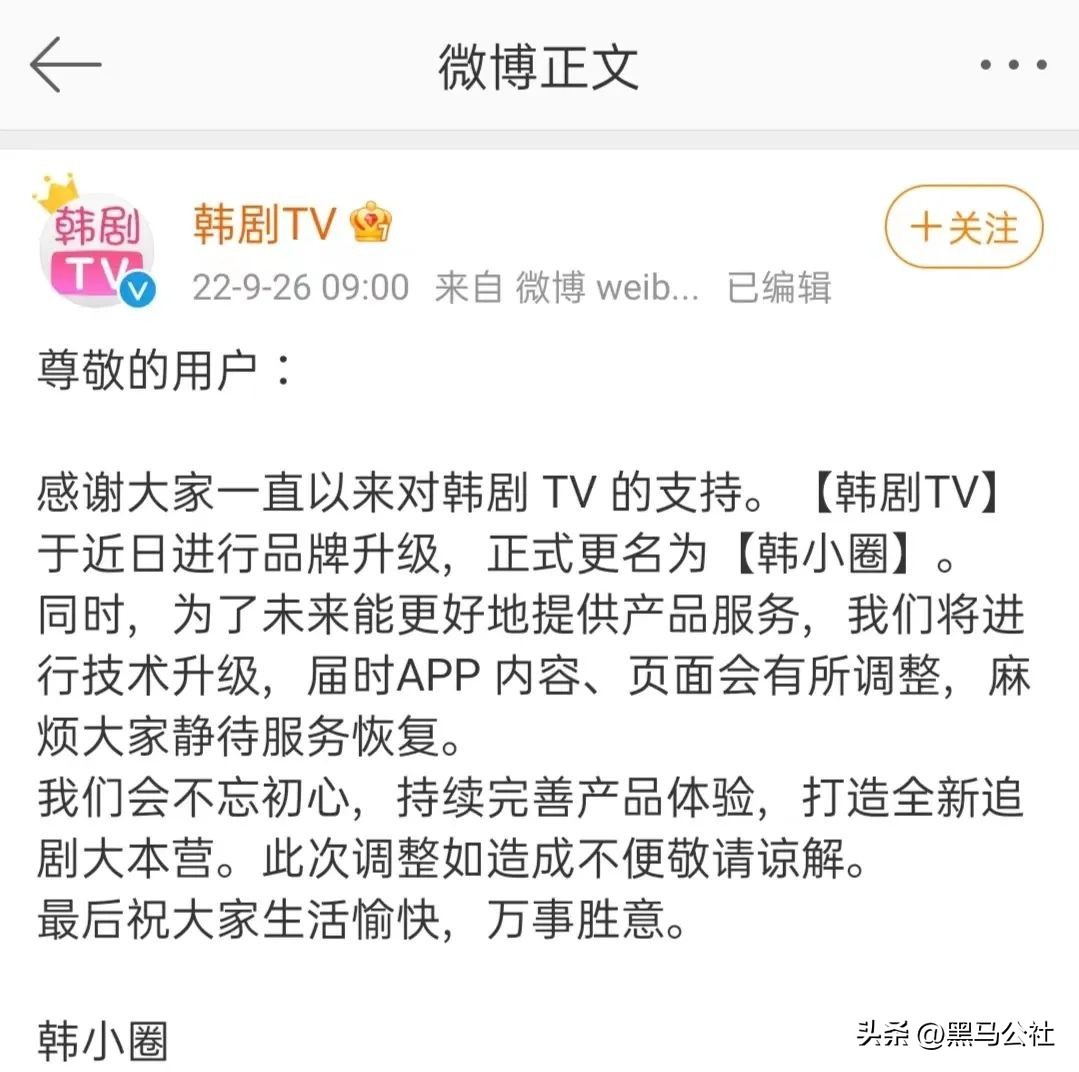This screenshot has width=1079, height=1072.
Task: Follow the 韩剧TV account
Action: (x=963, y=227)
